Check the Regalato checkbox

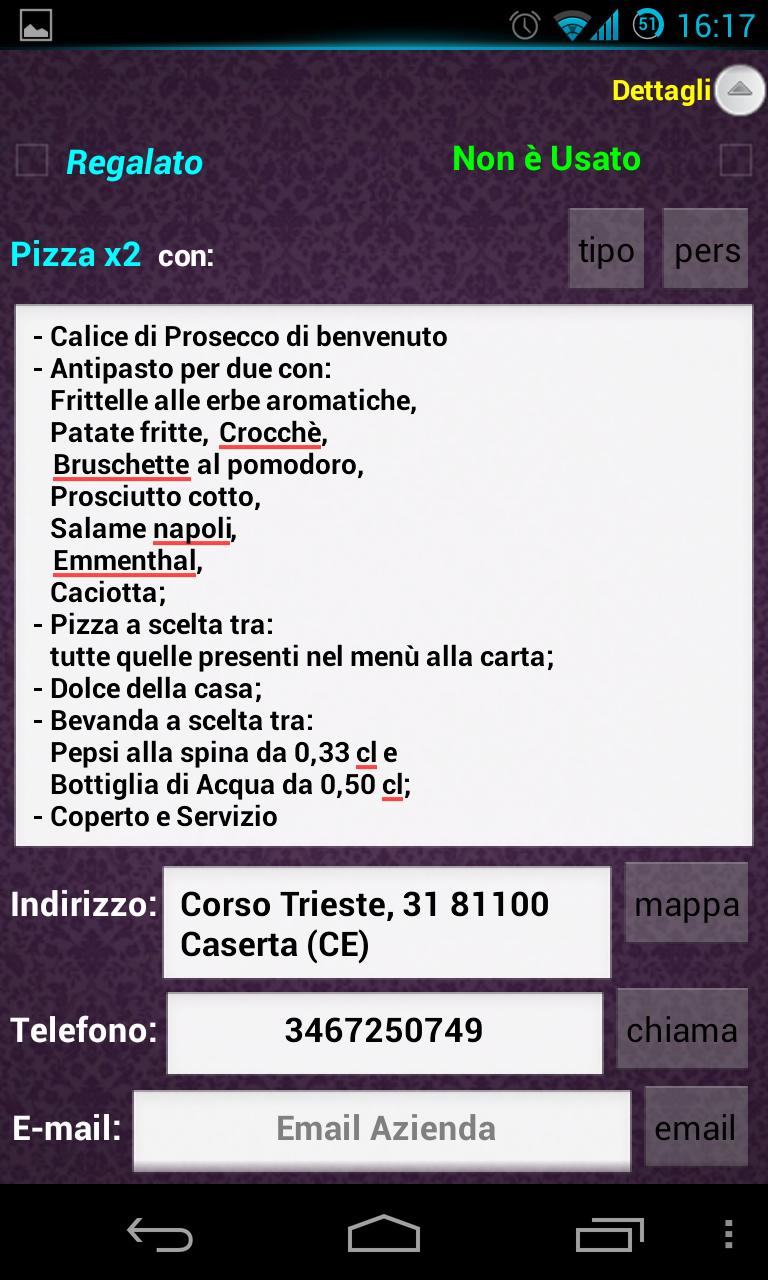tap(30, 159)
